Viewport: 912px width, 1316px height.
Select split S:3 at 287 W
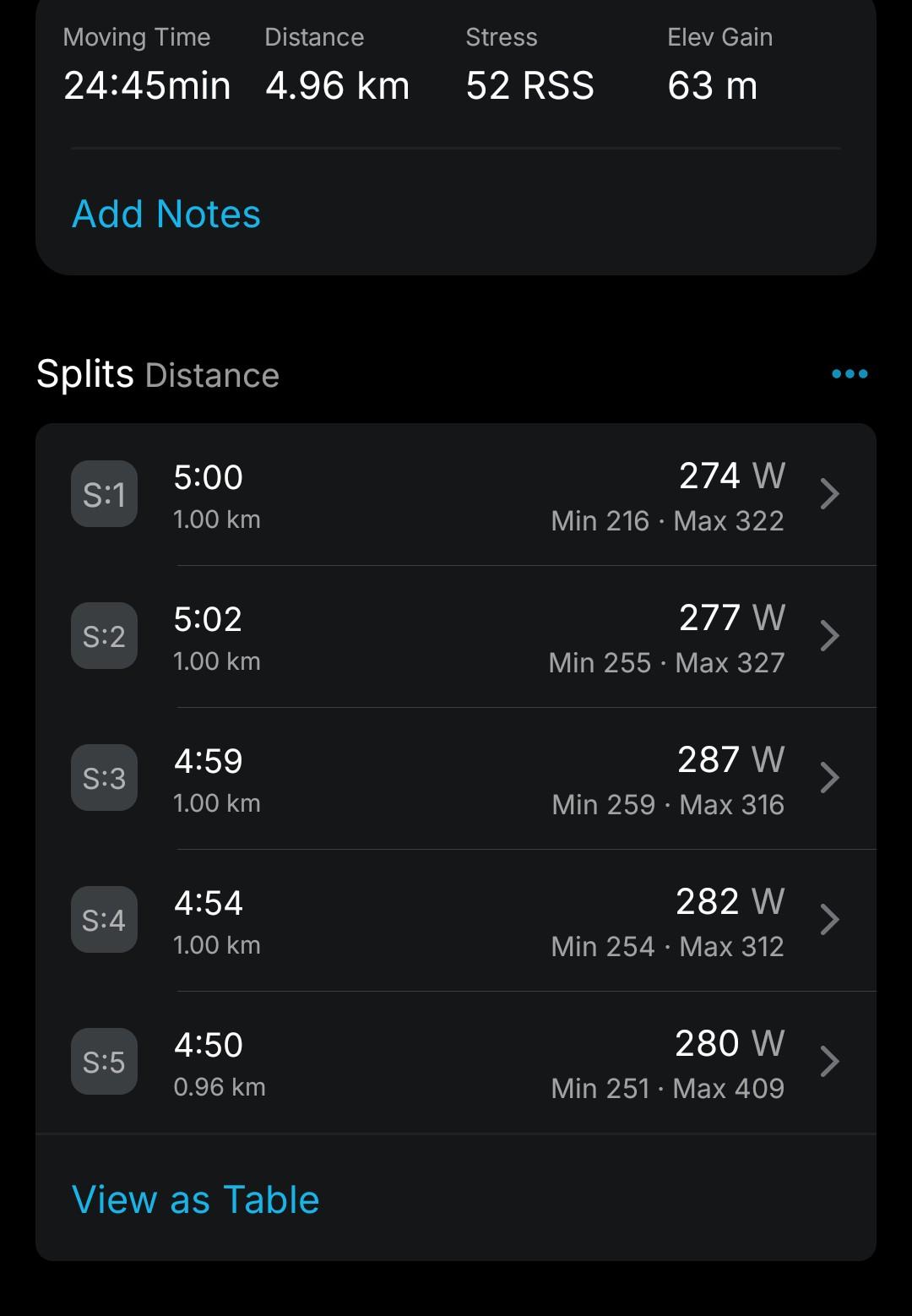pos(456,779)
